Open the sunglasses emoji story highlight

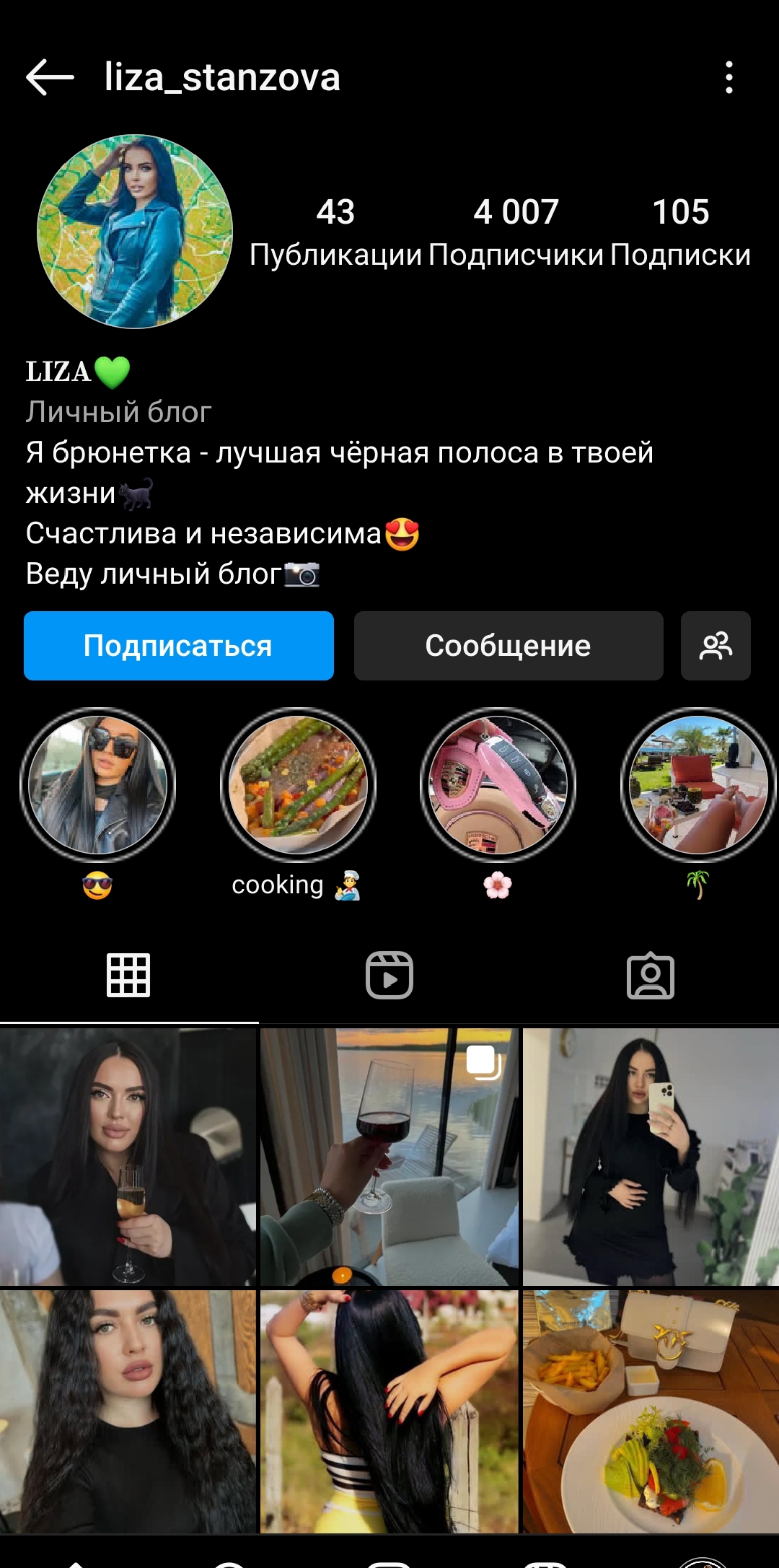tap(97, 785)
